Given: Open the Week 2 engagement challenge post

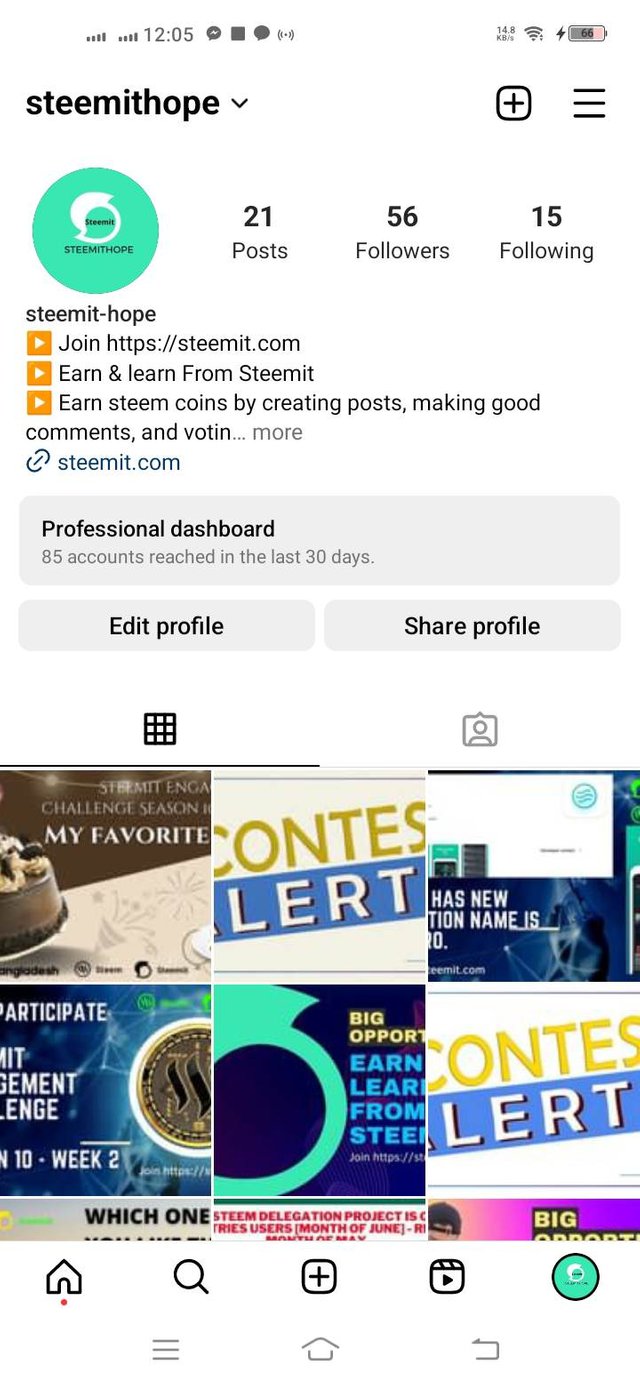Looking at the screenshot, I should [105, 1089].
